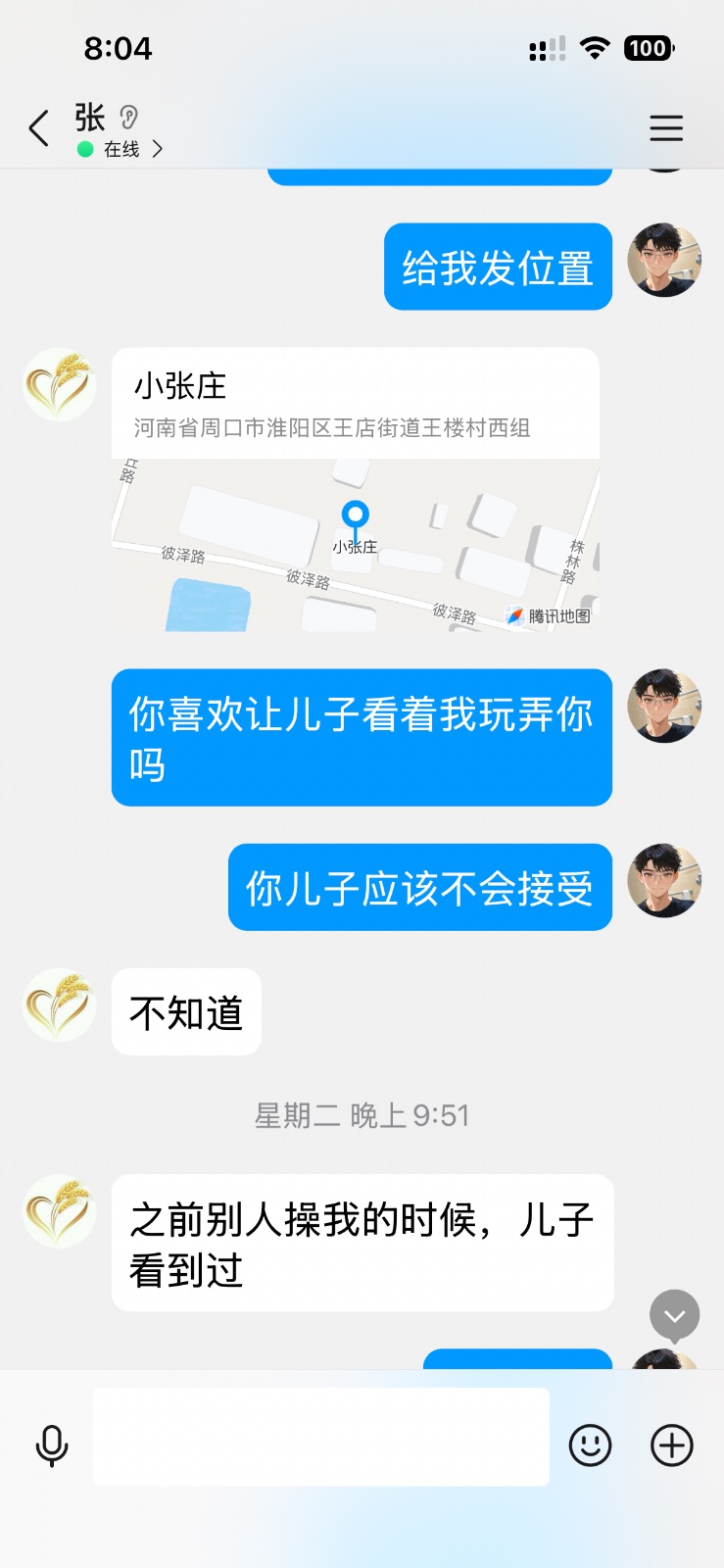Tap the message bubble saying 不知道
Screen dimensions: 724x1568
[185, 1013]
